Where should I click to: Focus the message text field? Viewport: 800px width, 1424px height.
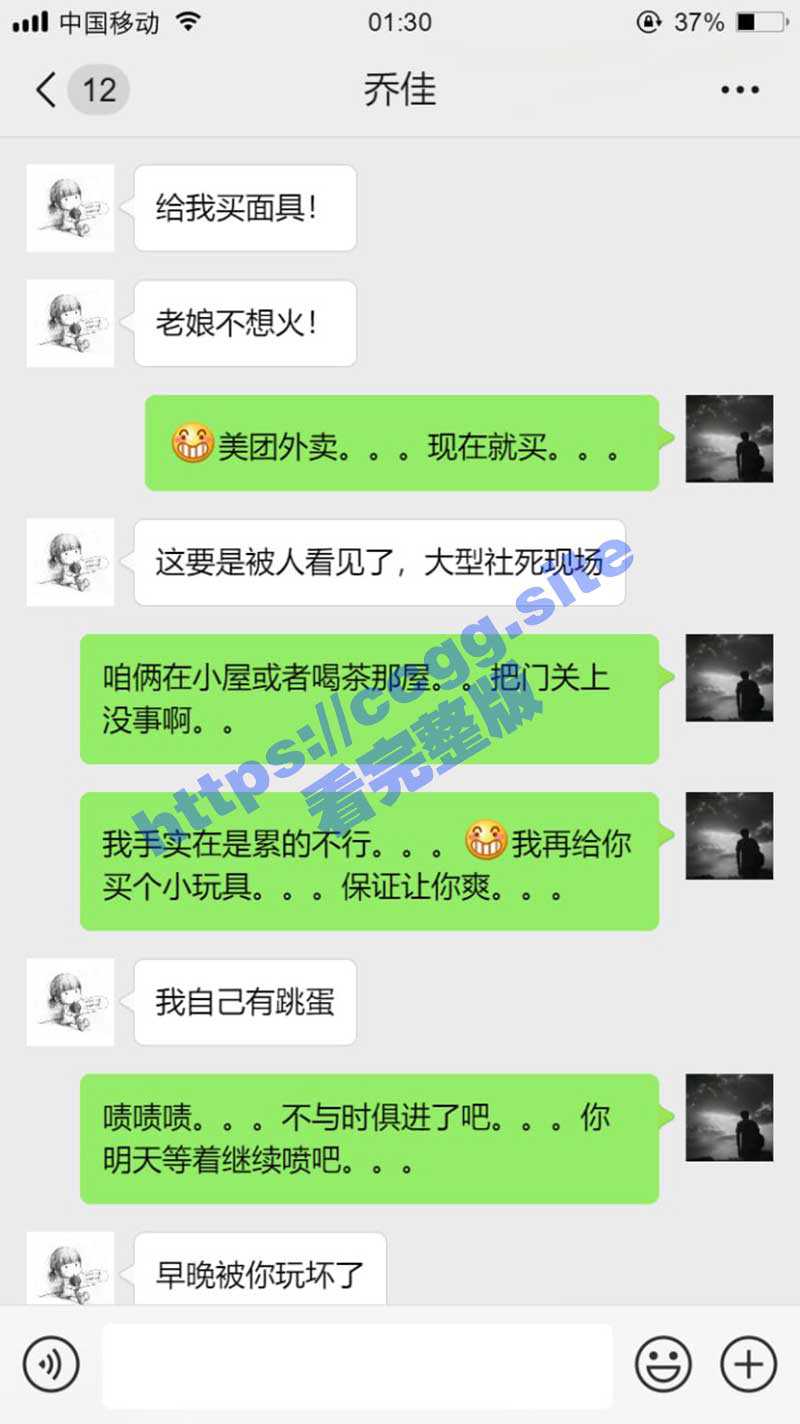(357, 1365)
